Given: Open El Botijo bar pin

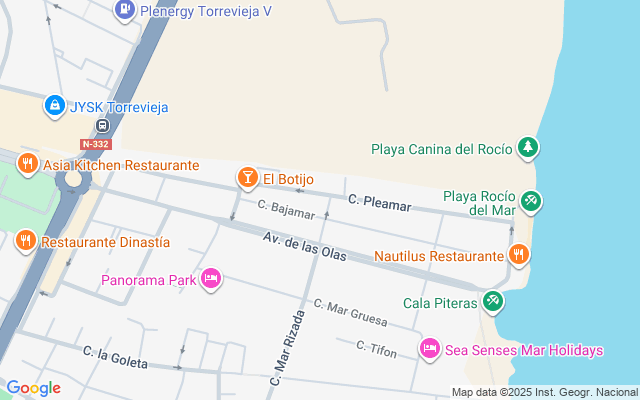Looking at the screenshot, I should point(246,179).
